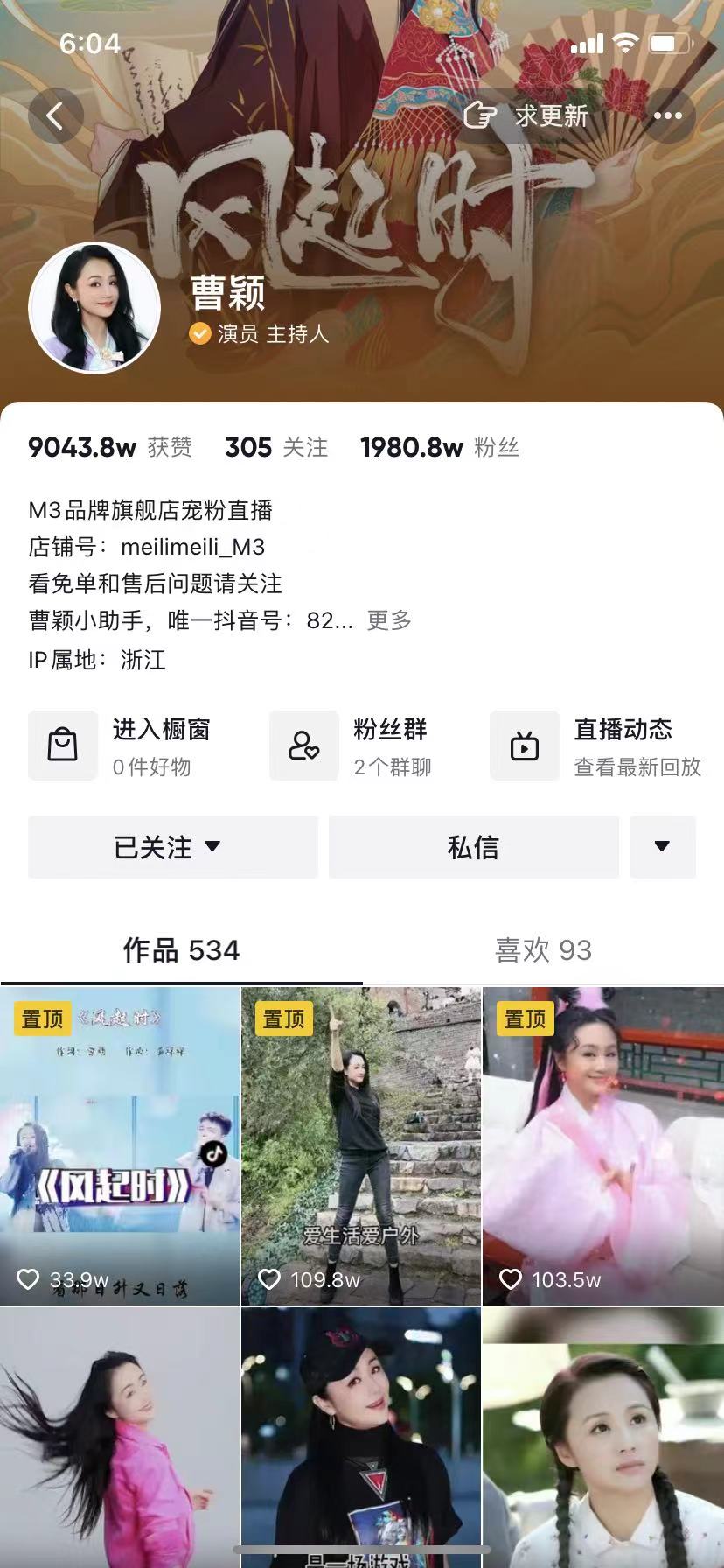Open the 已关注 follow options dropdown

click(172, 847)
